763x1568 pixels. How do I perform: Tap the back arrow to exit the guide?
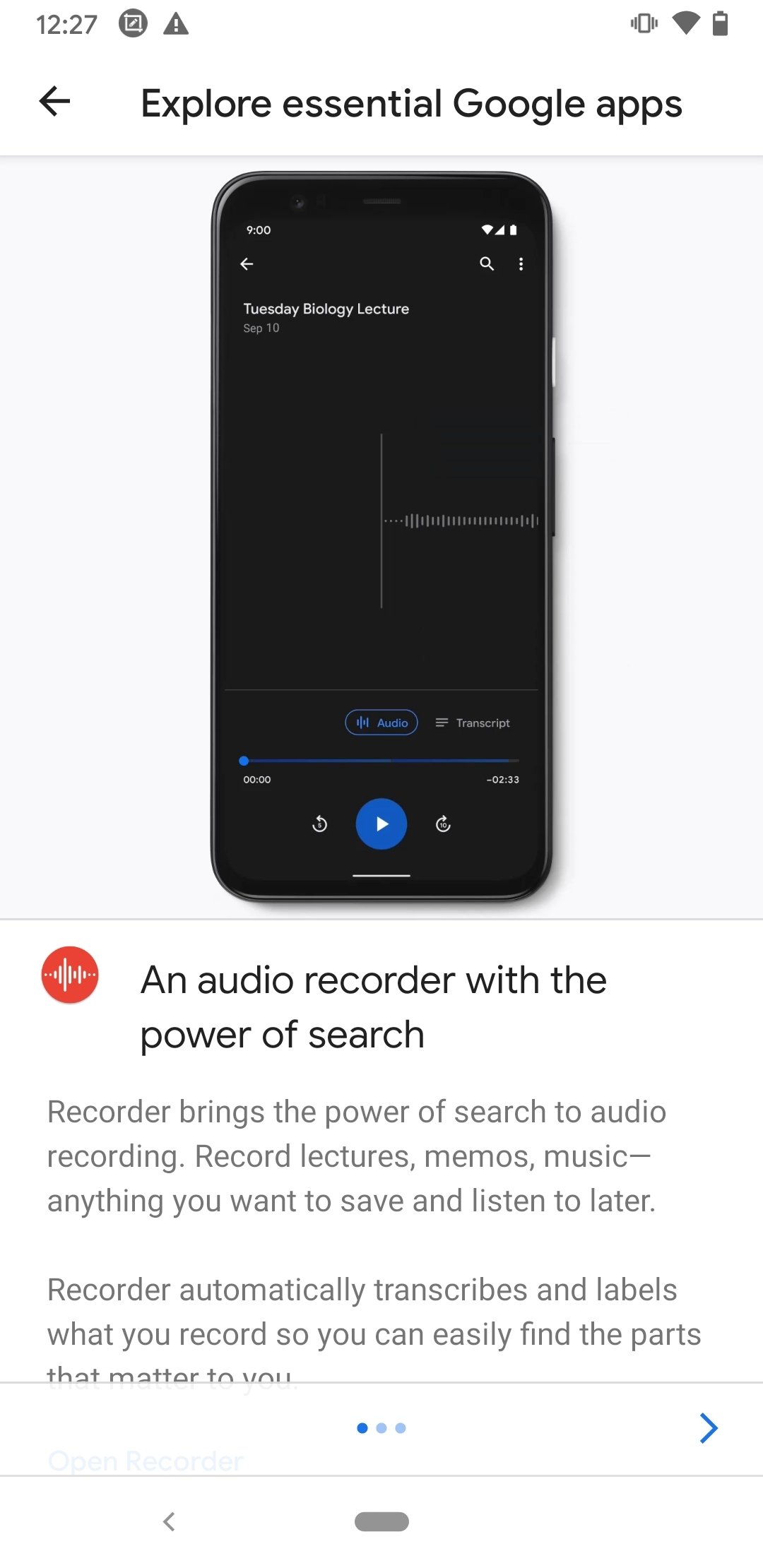coord(54,102)
